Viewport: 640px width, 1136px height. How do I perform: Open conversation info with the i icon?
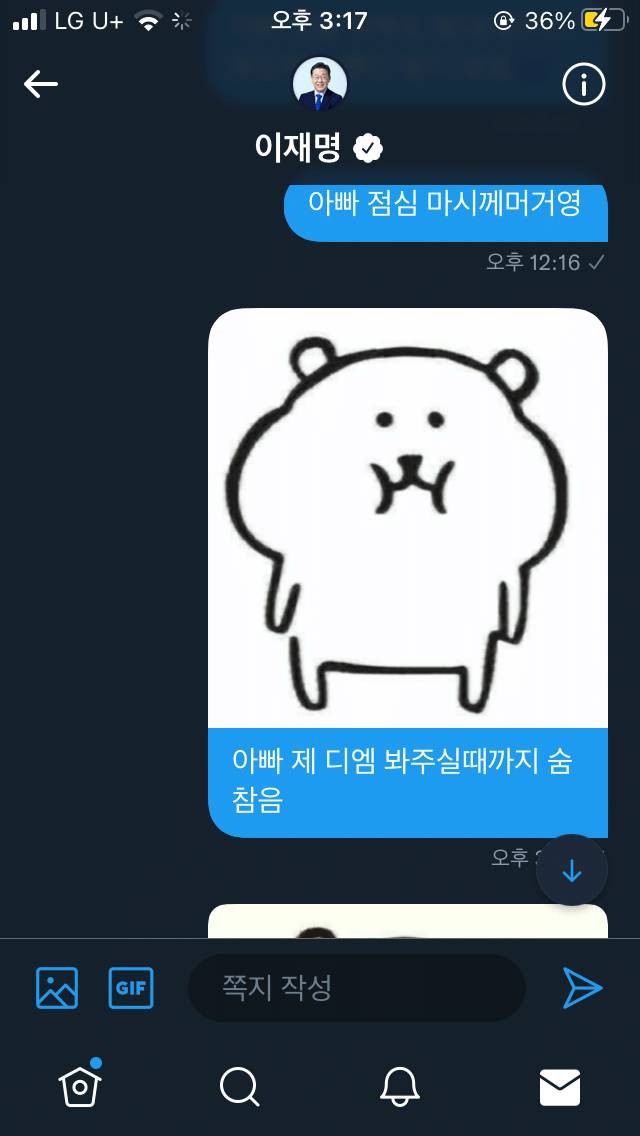point(583,85)
